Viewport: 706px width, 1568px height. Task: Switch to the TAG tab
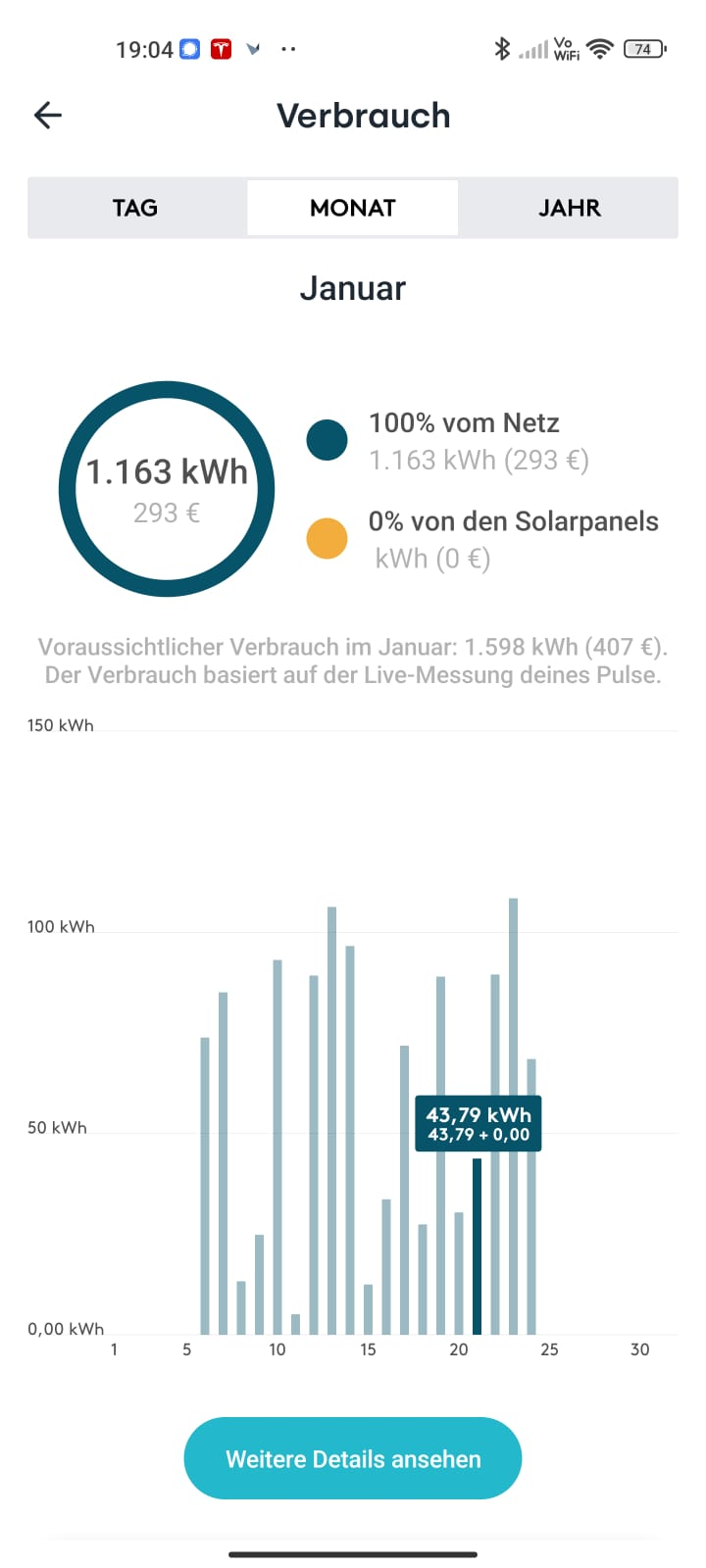click(135, 208)
